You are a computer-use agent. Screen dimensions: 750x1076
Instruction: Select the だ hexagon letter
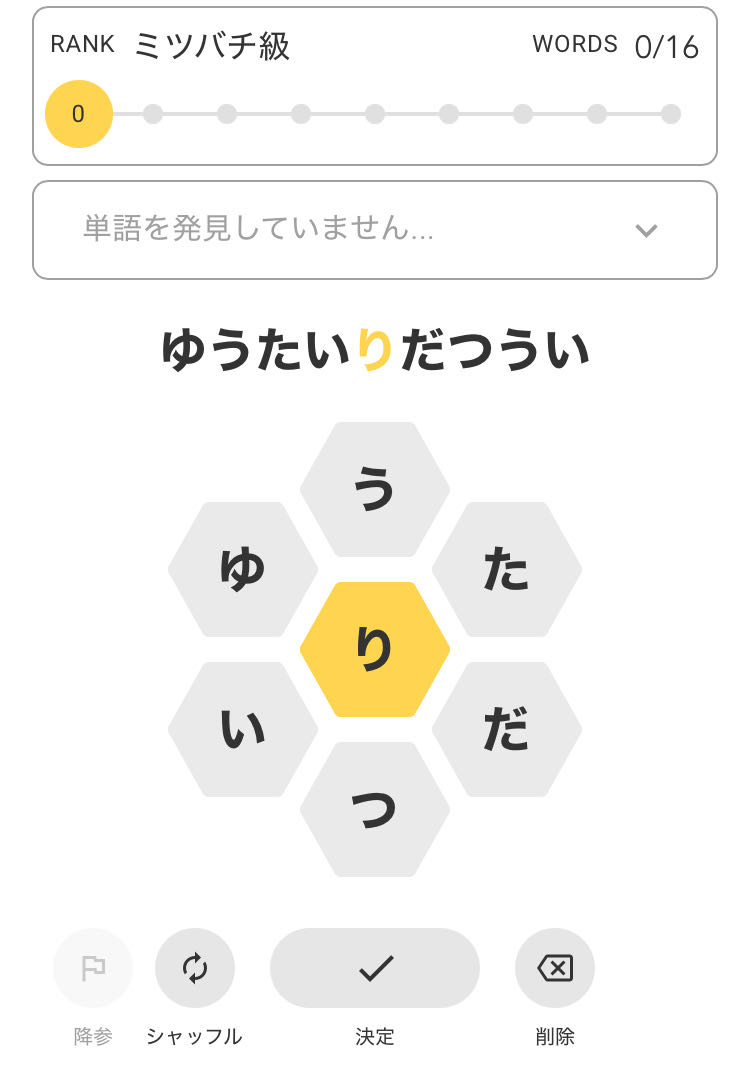point(507,729)
